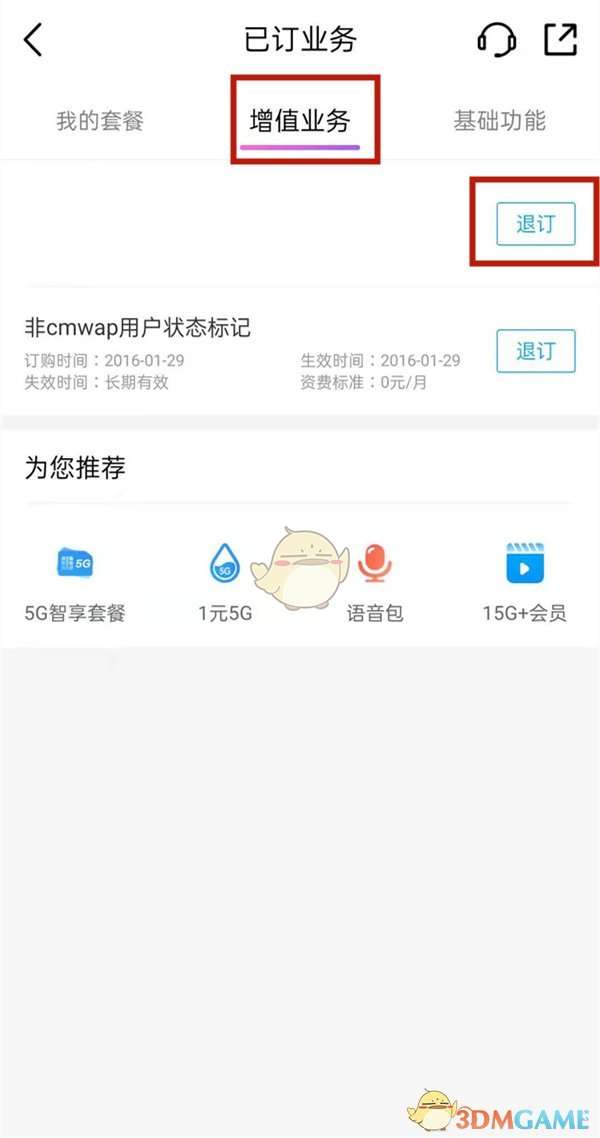Go back using the arrow icon
The height and width of the screenshot is (1138, 600).
(34, 40)
